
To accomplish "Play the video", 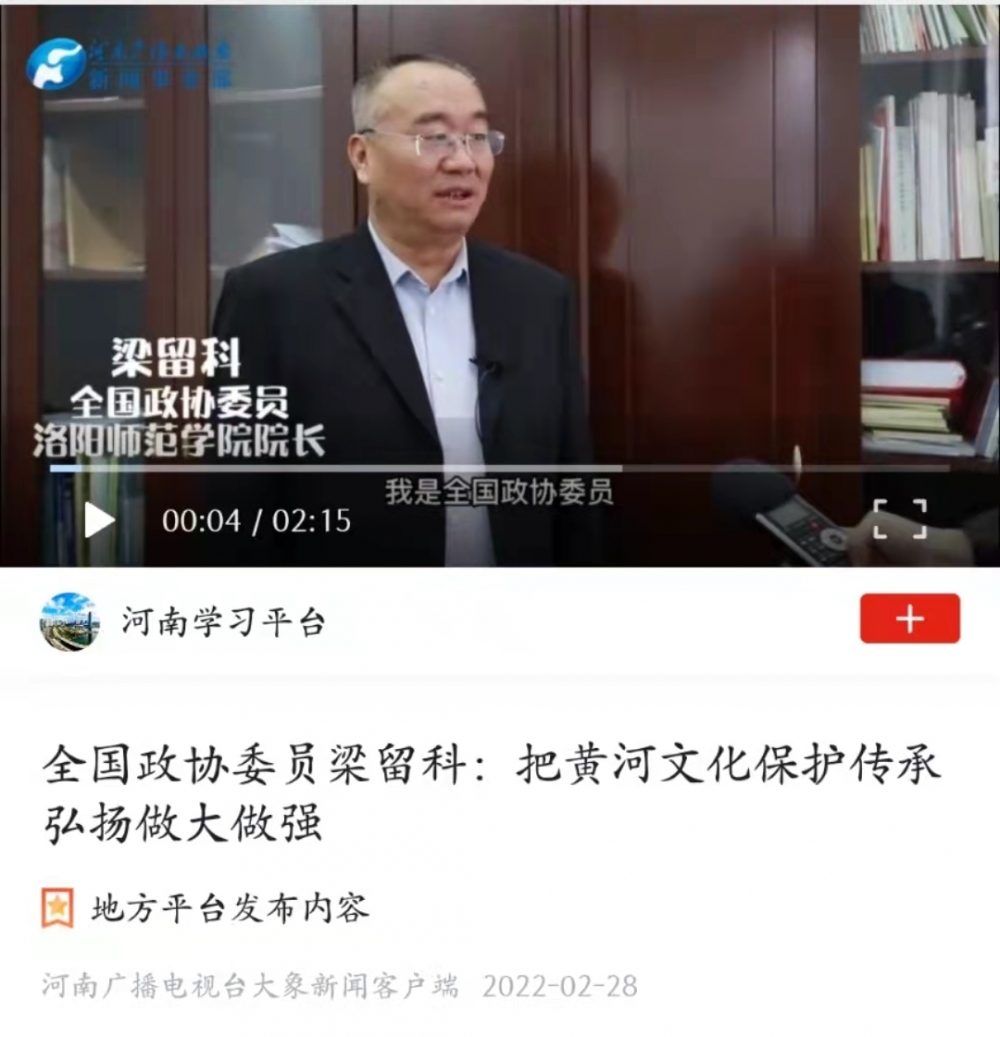I will point(99,520).
